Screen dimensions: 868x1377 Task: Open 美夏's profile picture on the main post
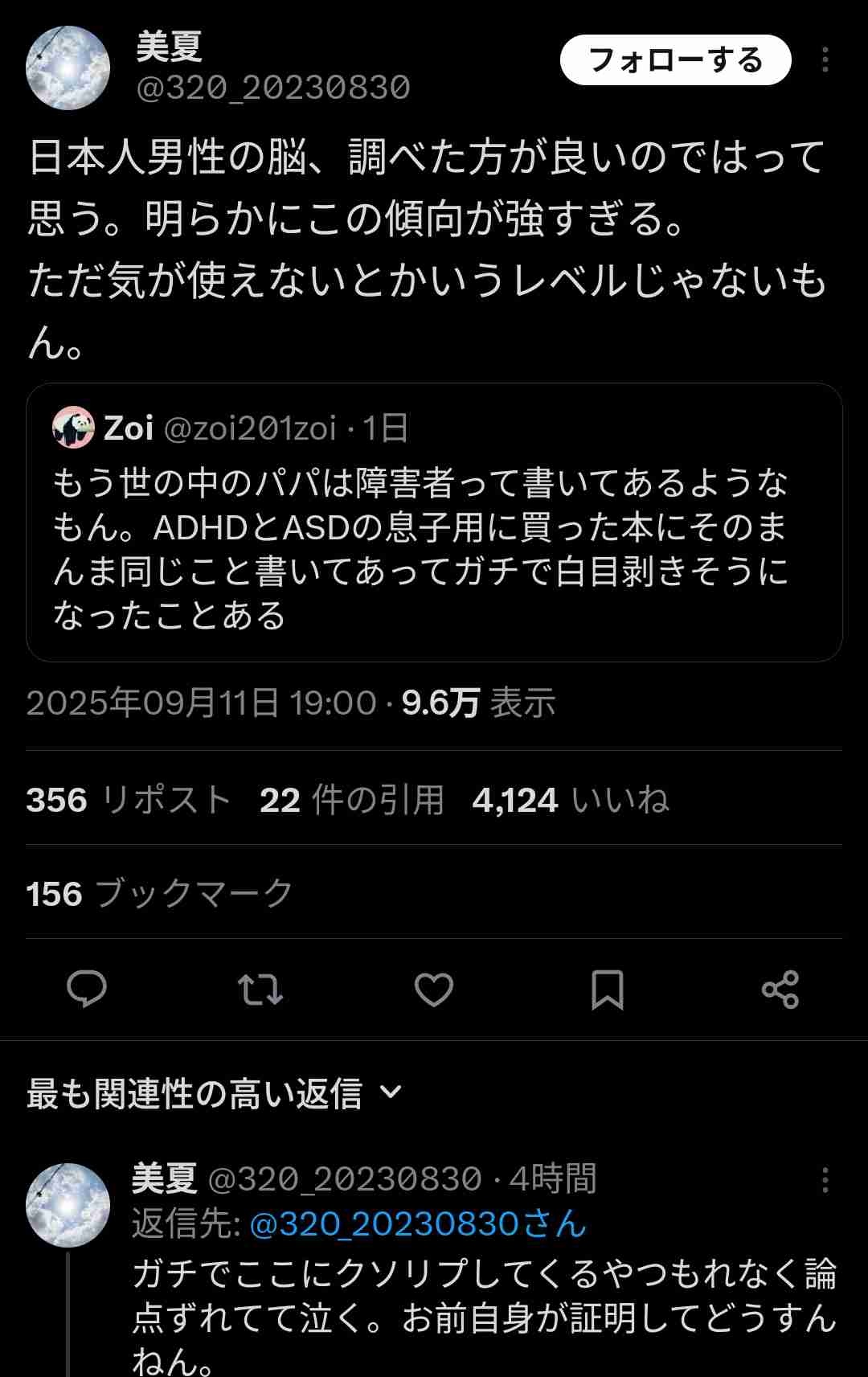coord(68,68)
